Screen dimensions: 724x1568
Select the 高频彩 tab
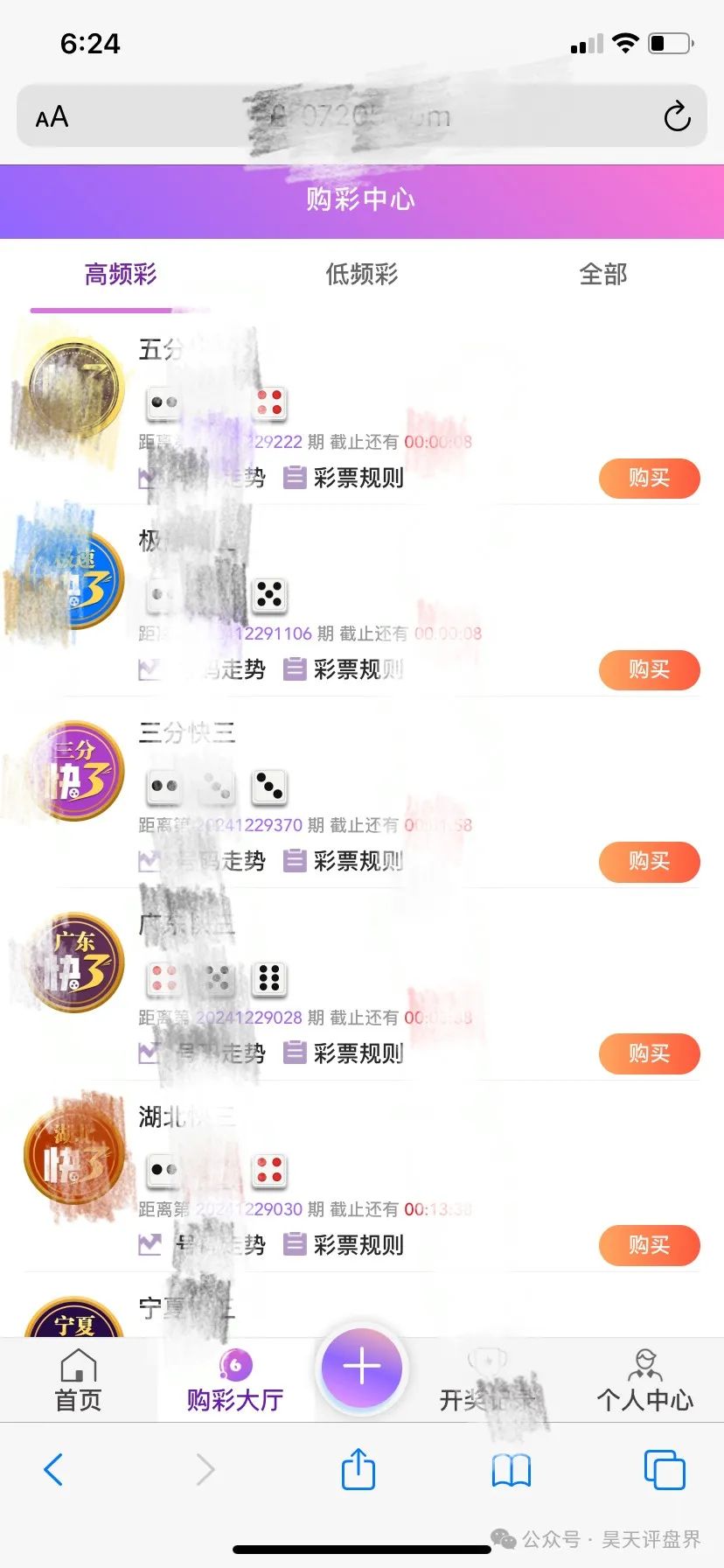(x=121, y=275)
